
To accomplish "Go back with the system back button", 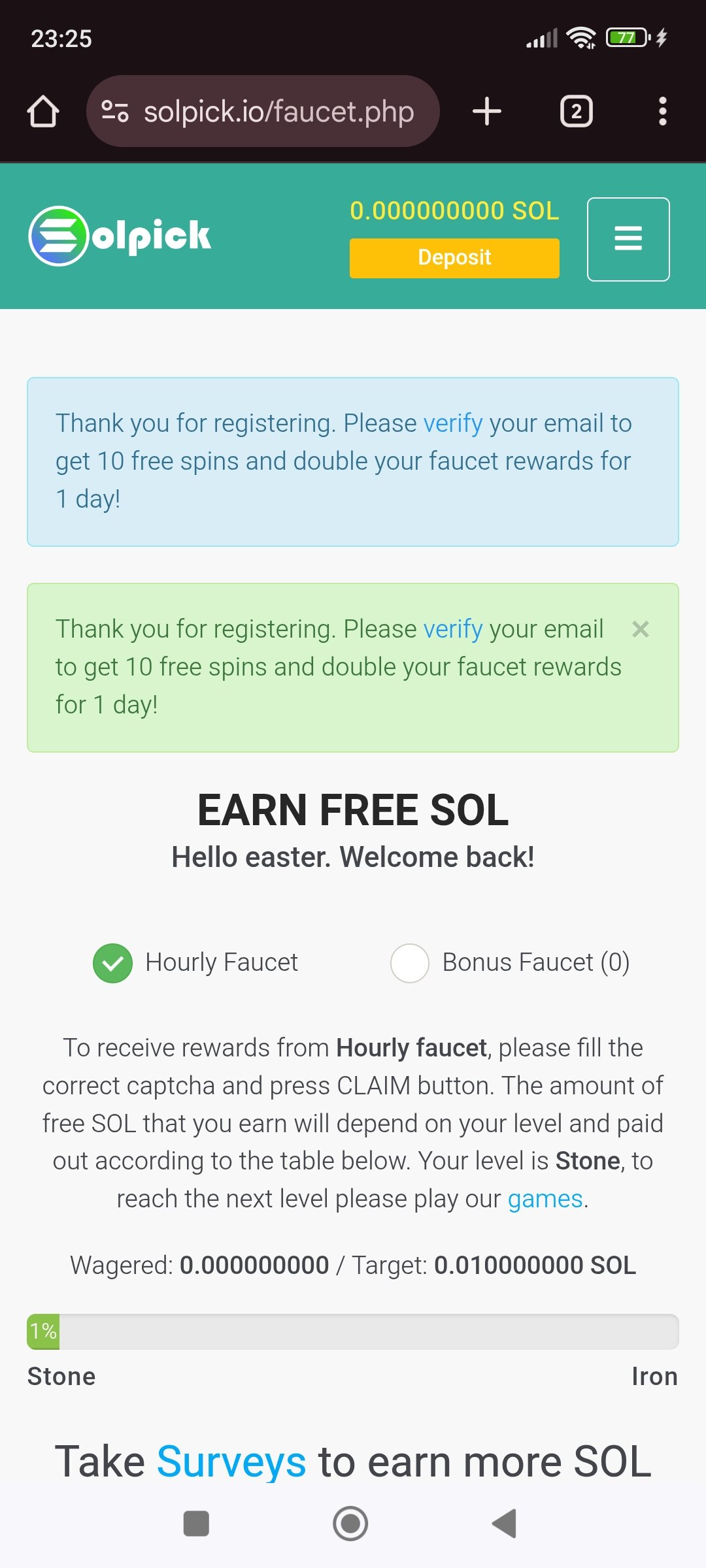I will 505,1524.
